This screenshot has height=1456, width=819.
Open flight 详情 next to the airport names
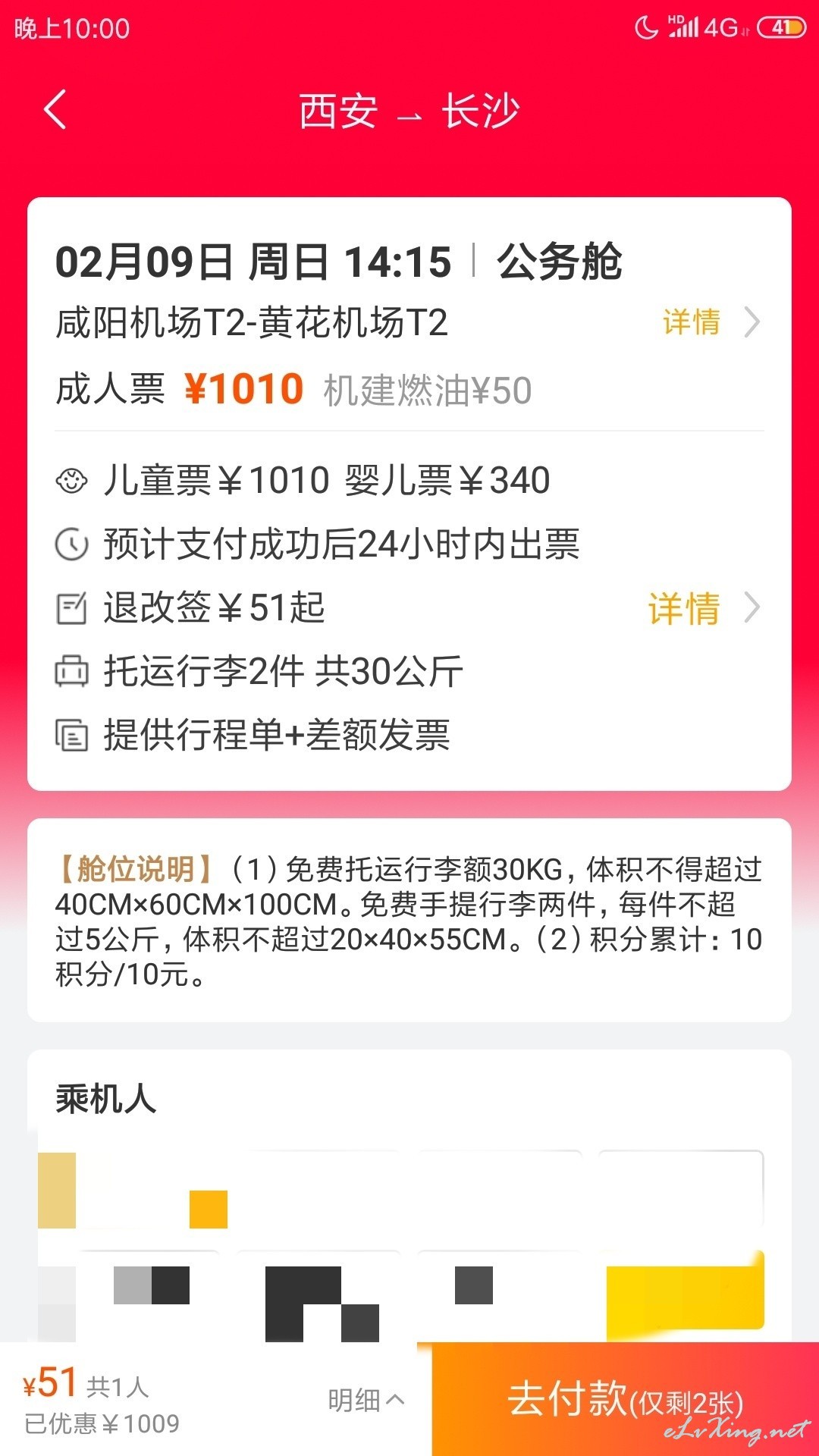tap(711, 322)
